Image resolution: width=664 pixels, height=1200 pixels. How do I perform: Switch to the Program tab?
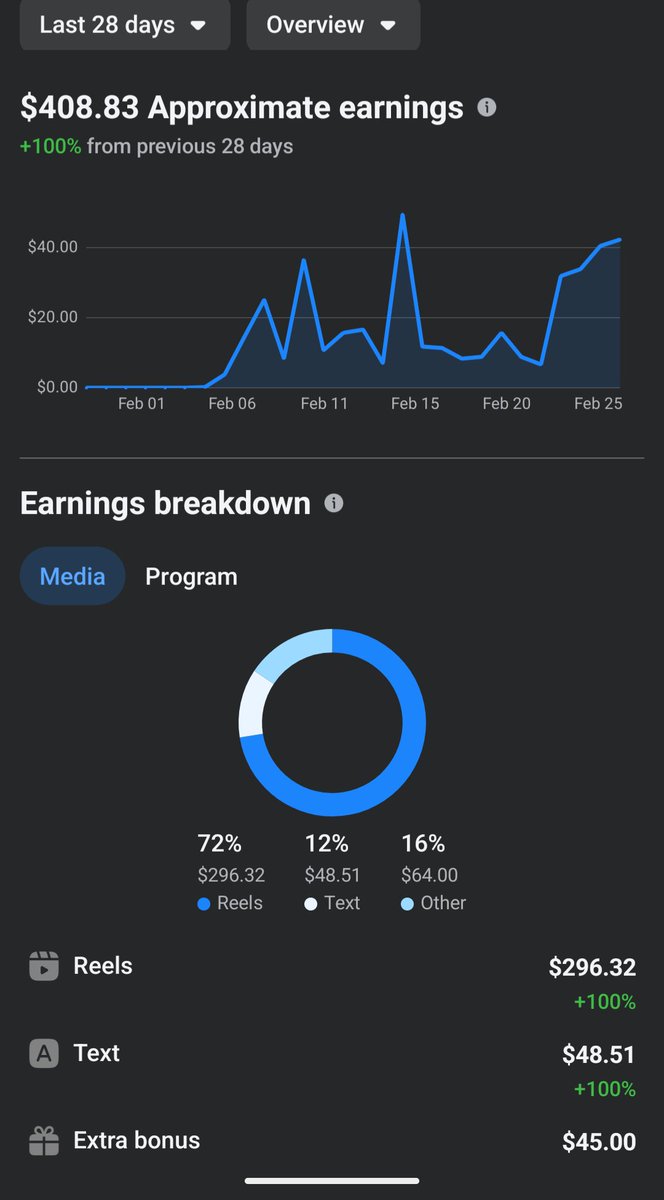[191, 576]
